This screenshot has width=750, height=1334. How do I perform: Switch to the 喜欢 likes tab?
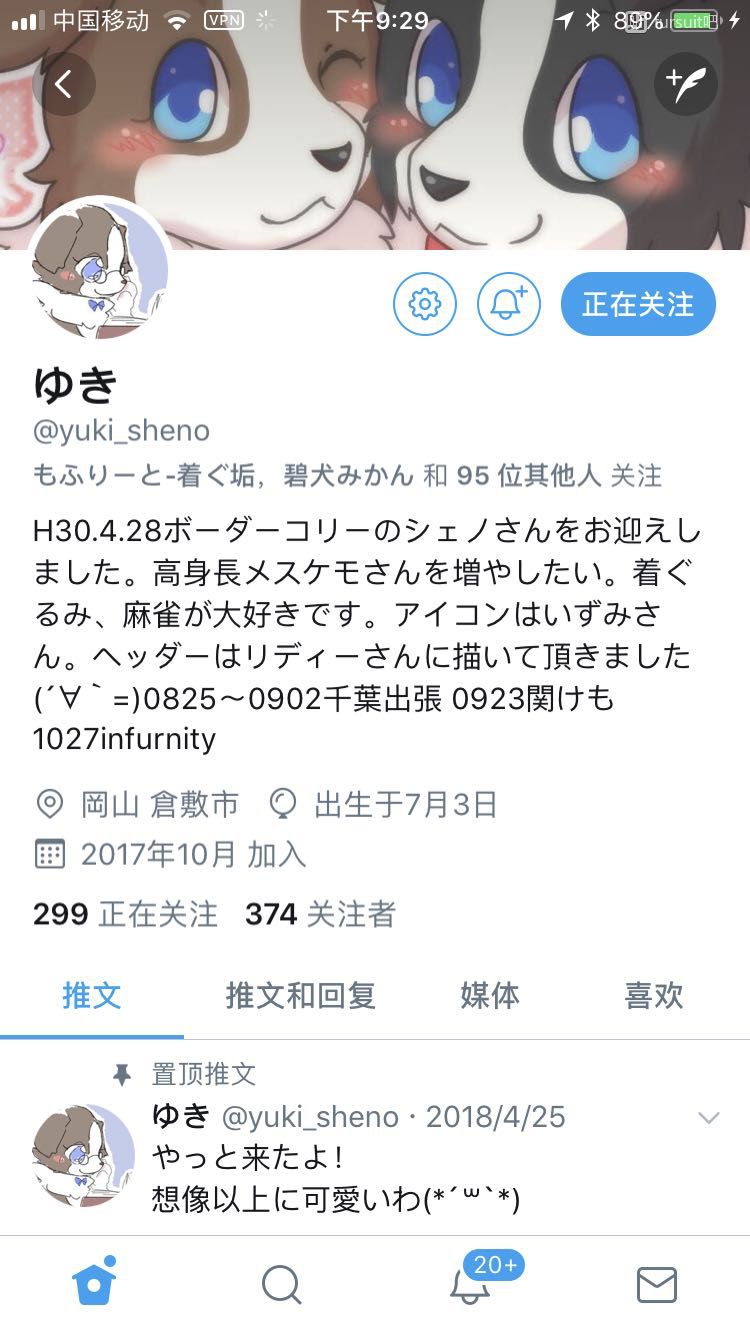tap(654, 995)
